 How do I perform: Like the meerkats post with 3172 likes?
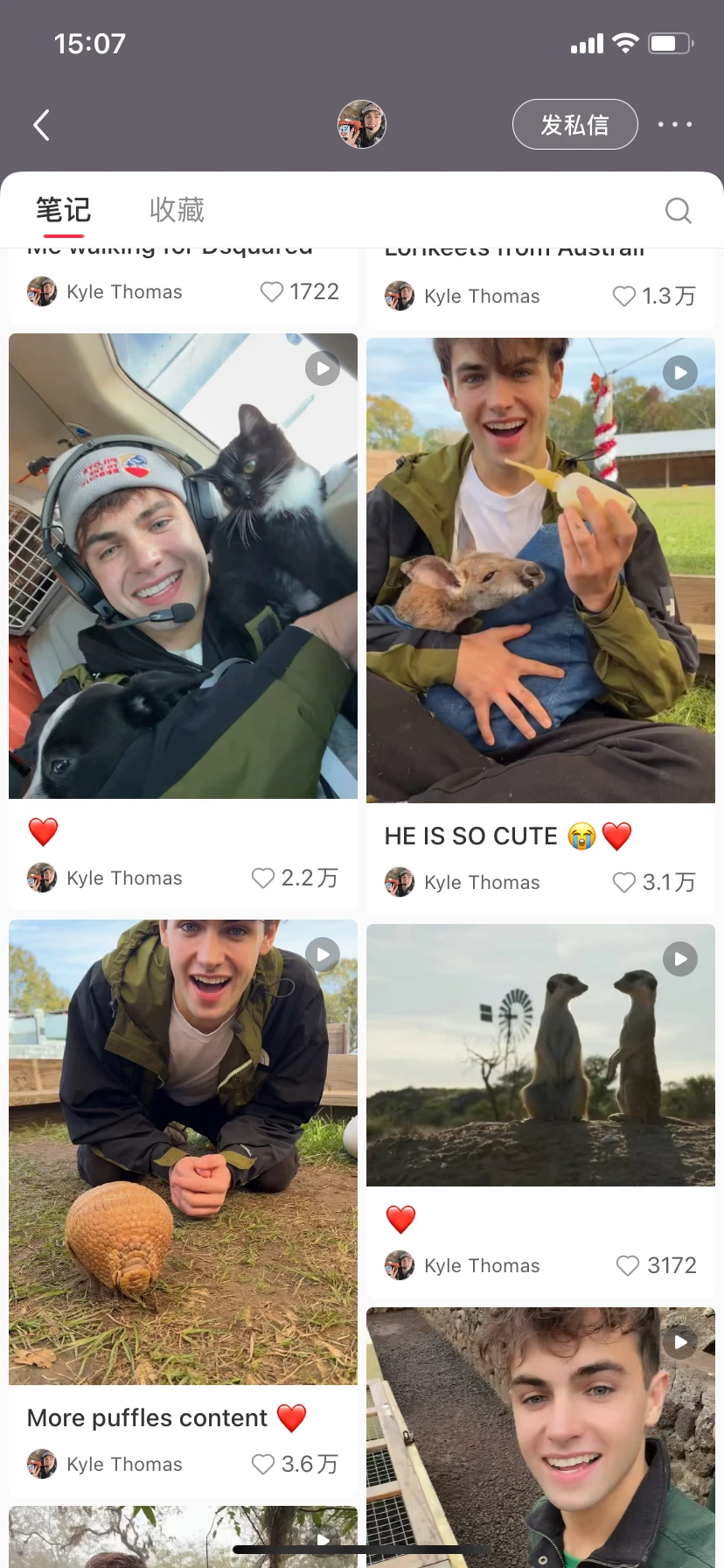[x=627, y=1265]
